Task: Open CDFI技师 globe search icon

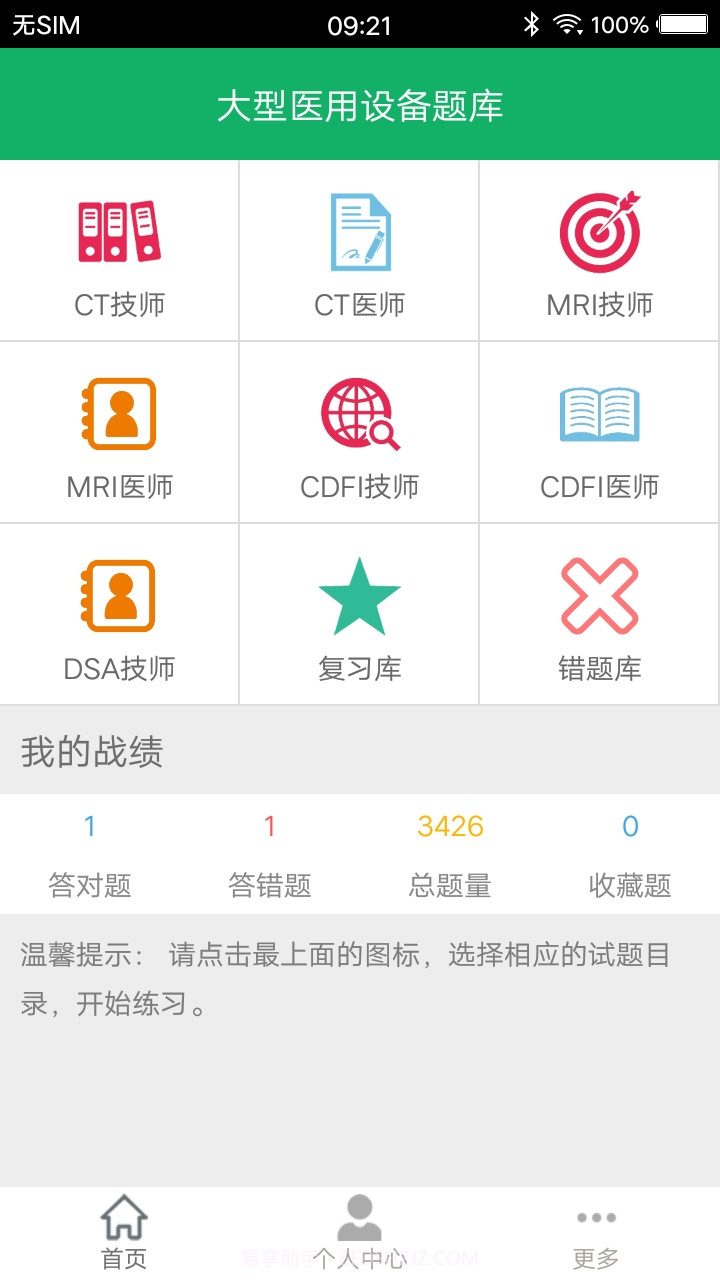Action: click(359, 432)
